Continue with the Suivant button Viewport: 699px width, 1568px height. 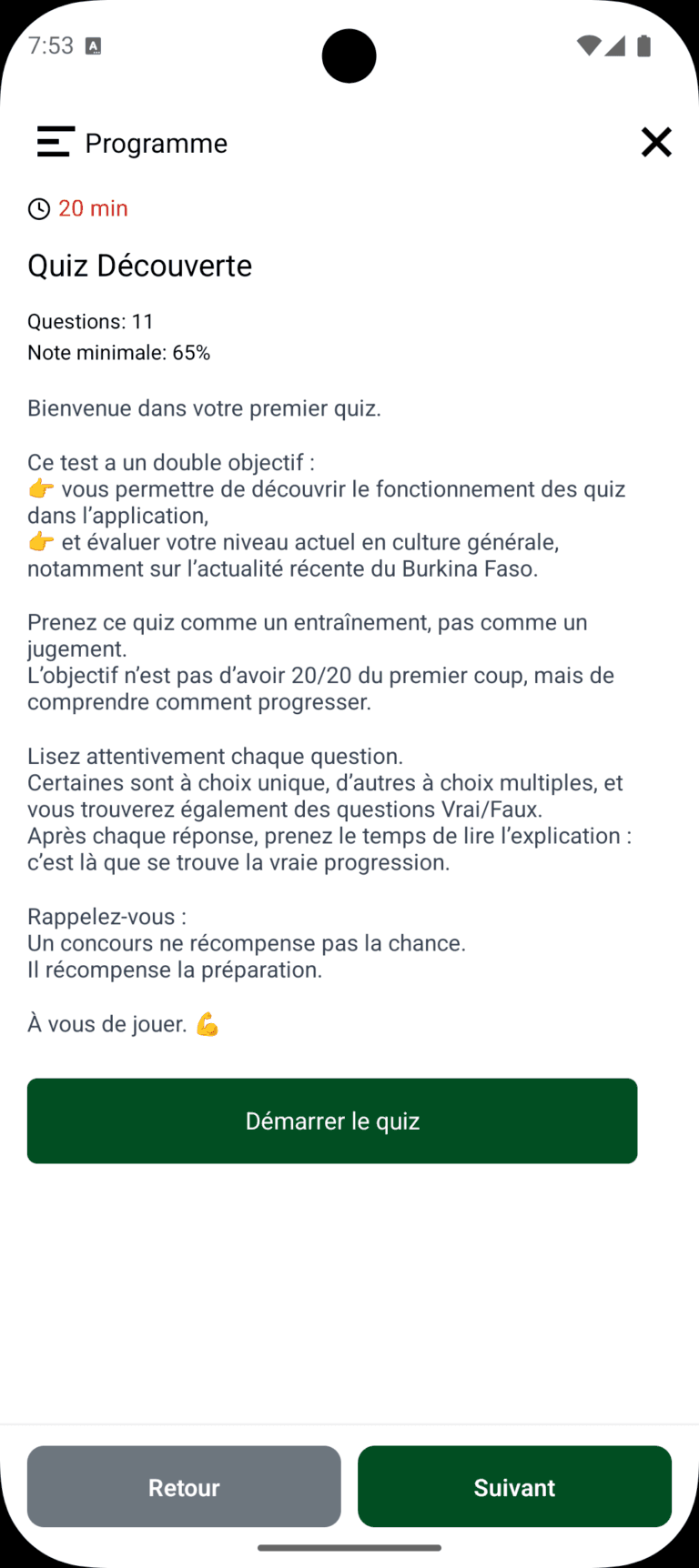(514, 1487)
